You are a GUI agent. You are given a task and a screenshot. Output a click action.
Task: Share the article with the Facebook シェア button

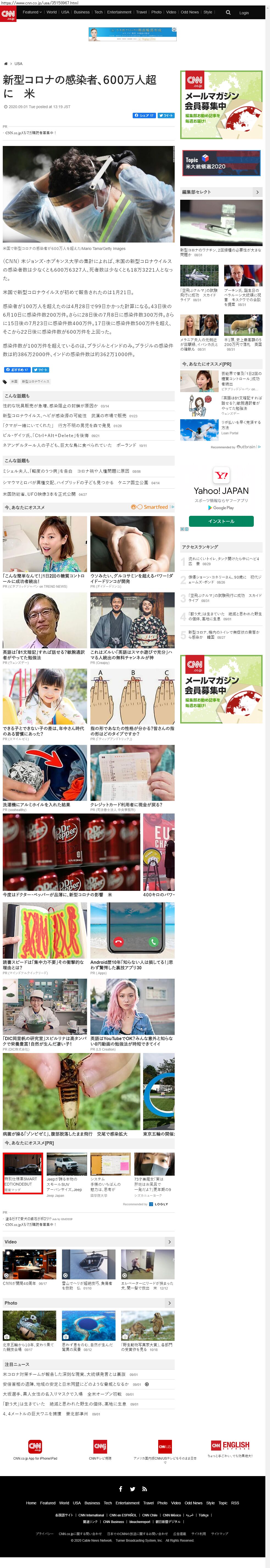pyautogui.click(x=144, y=115)
